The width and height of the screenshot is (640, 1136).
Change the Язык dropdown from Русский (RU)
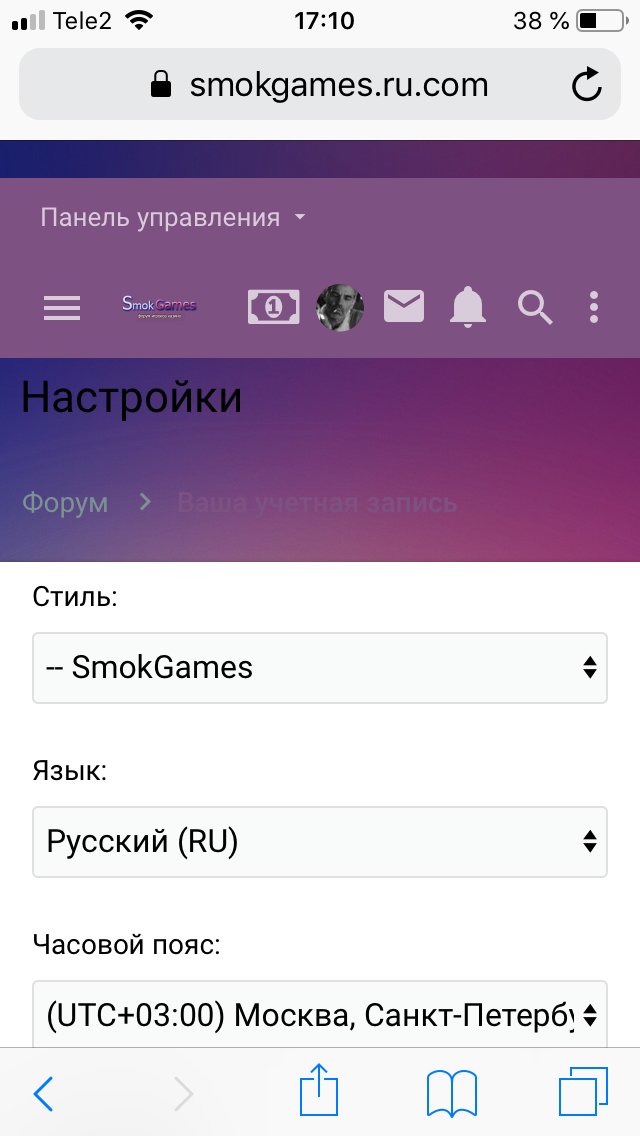[x=320, y=841]
